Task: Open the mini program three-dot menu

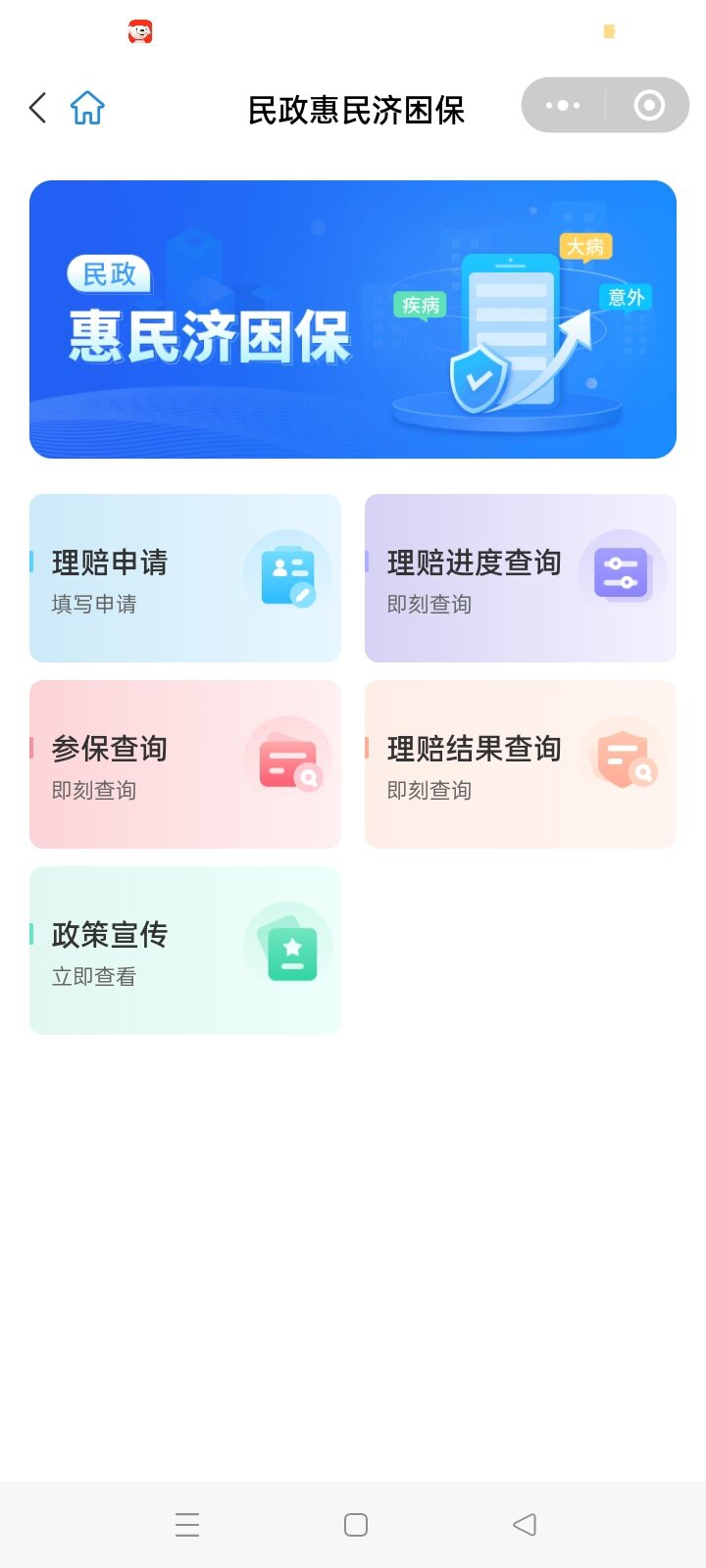Action: 563,105
